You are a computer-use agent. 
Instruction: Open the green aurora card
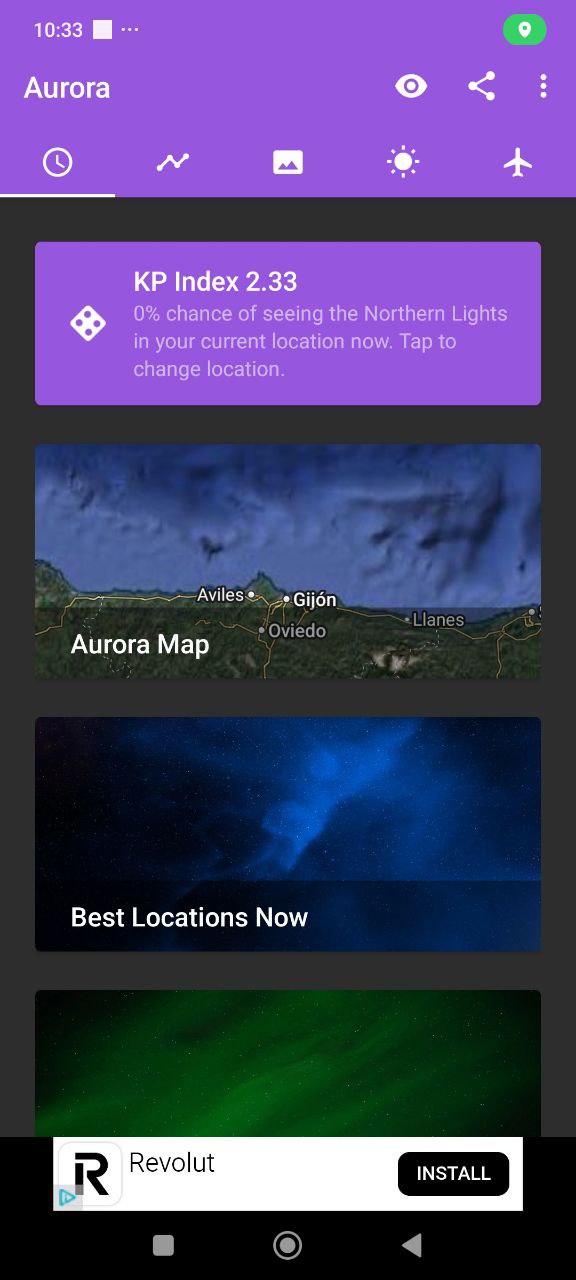(x=288, y=1063)
